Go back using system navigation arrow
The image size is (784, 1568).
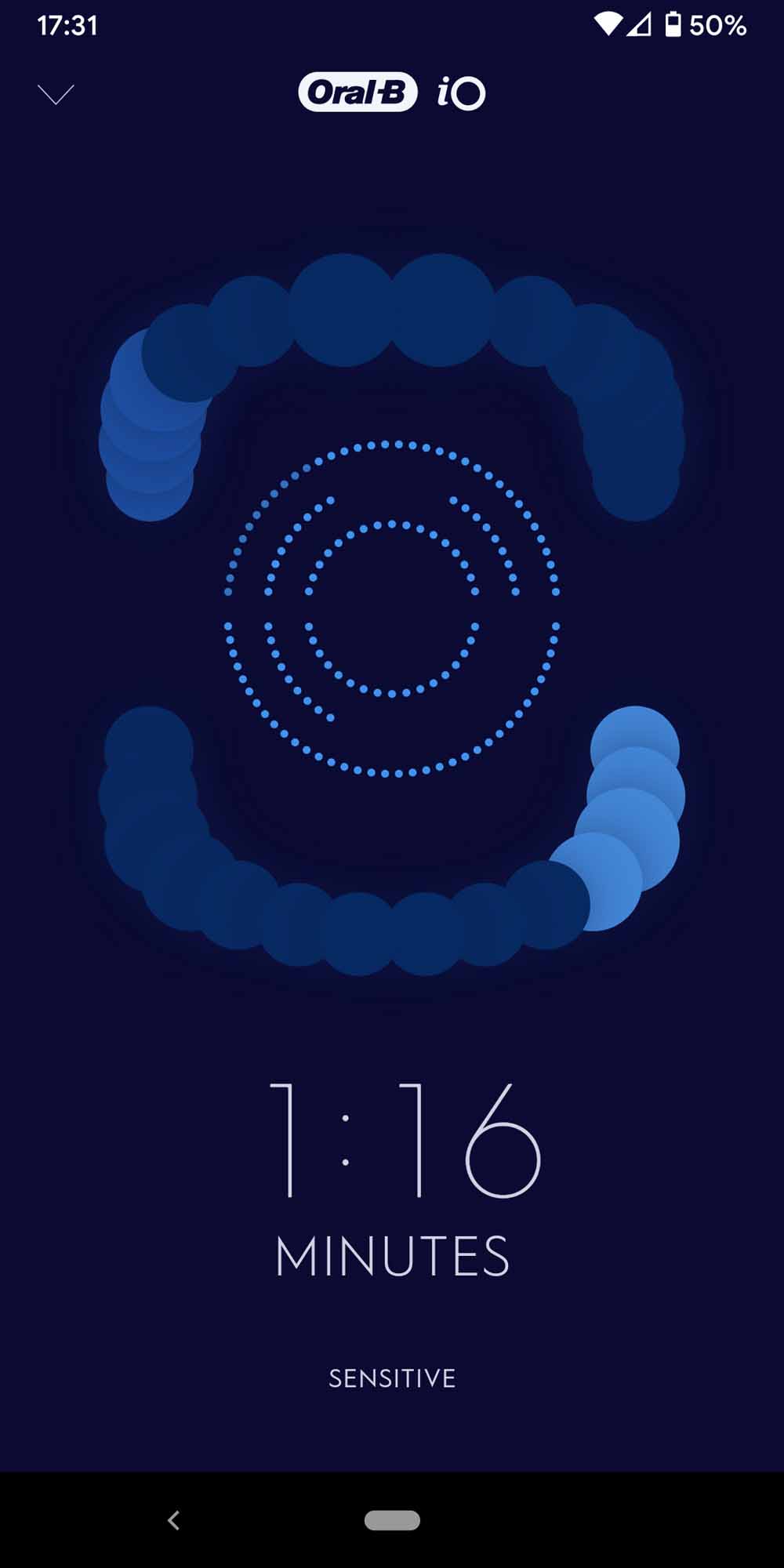(x=174, y=1520)
